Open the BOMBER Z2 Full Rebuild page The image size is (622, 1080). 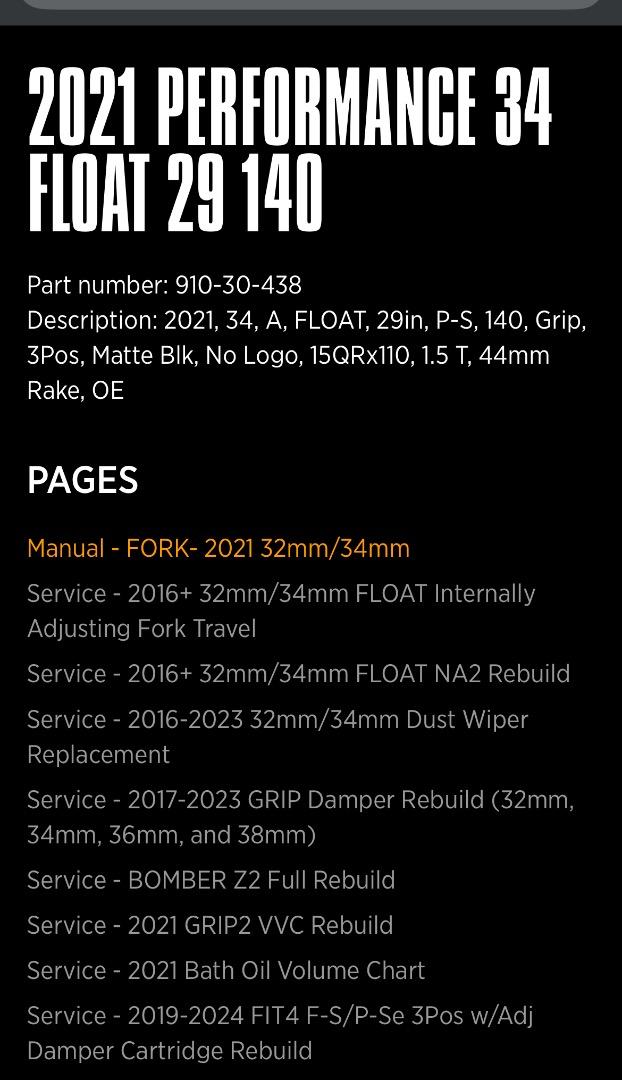pos(211,880)
